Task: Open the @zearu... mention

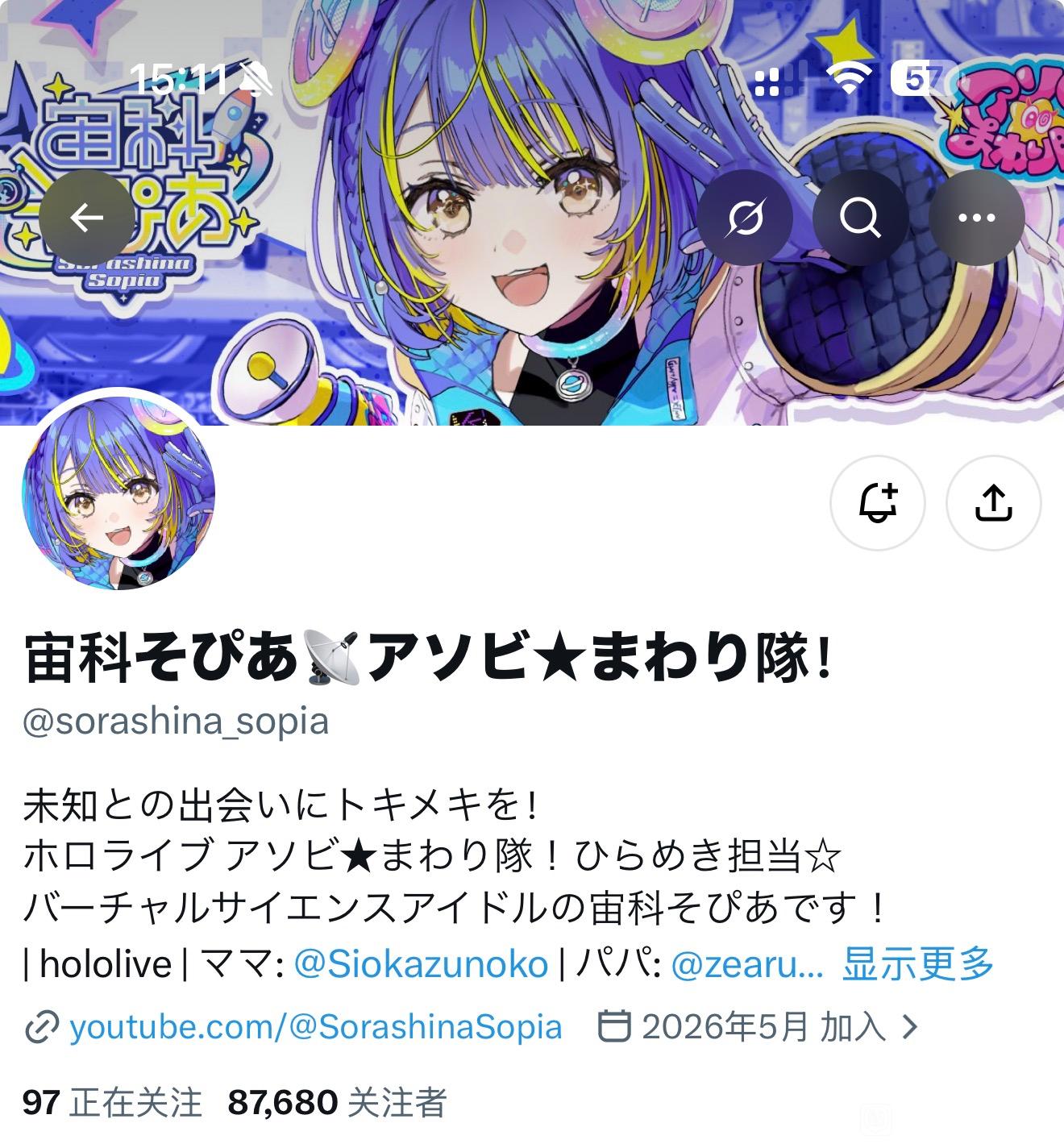Action: [746, 964]
